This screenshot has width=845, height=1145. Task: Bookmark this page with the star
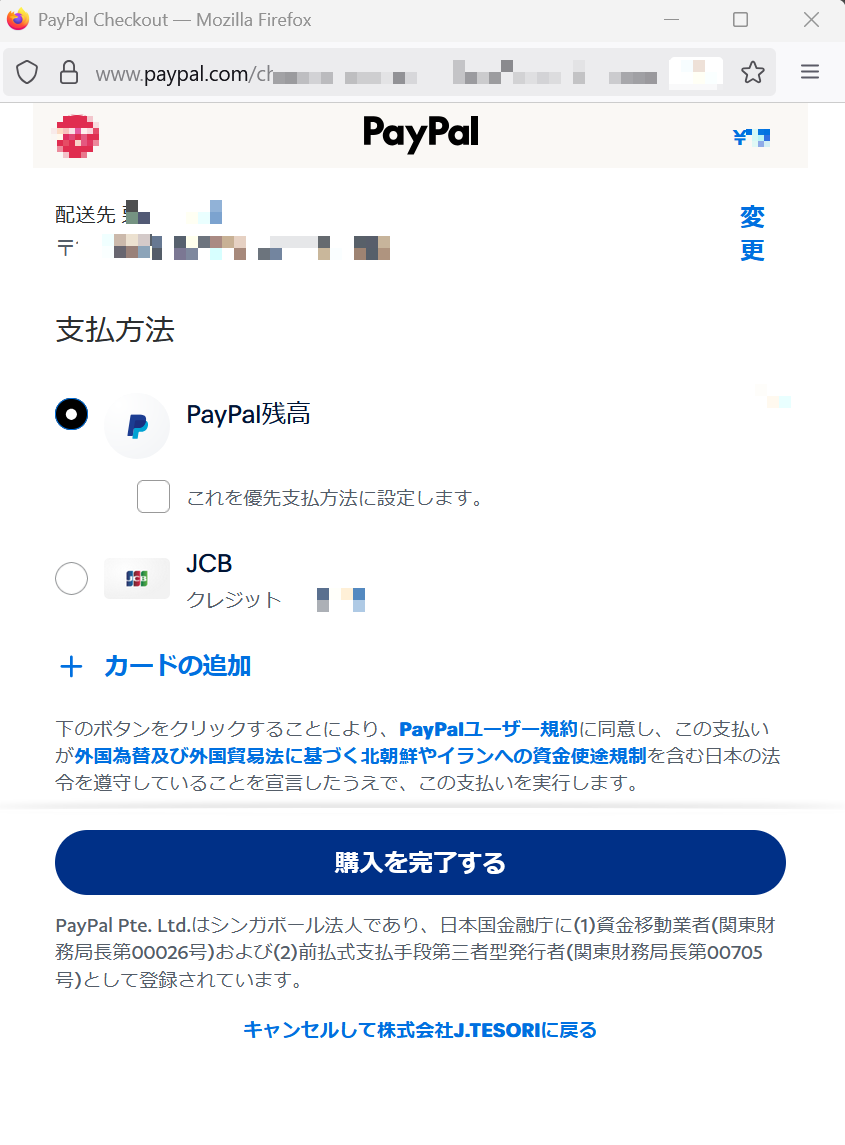[753, 72]
